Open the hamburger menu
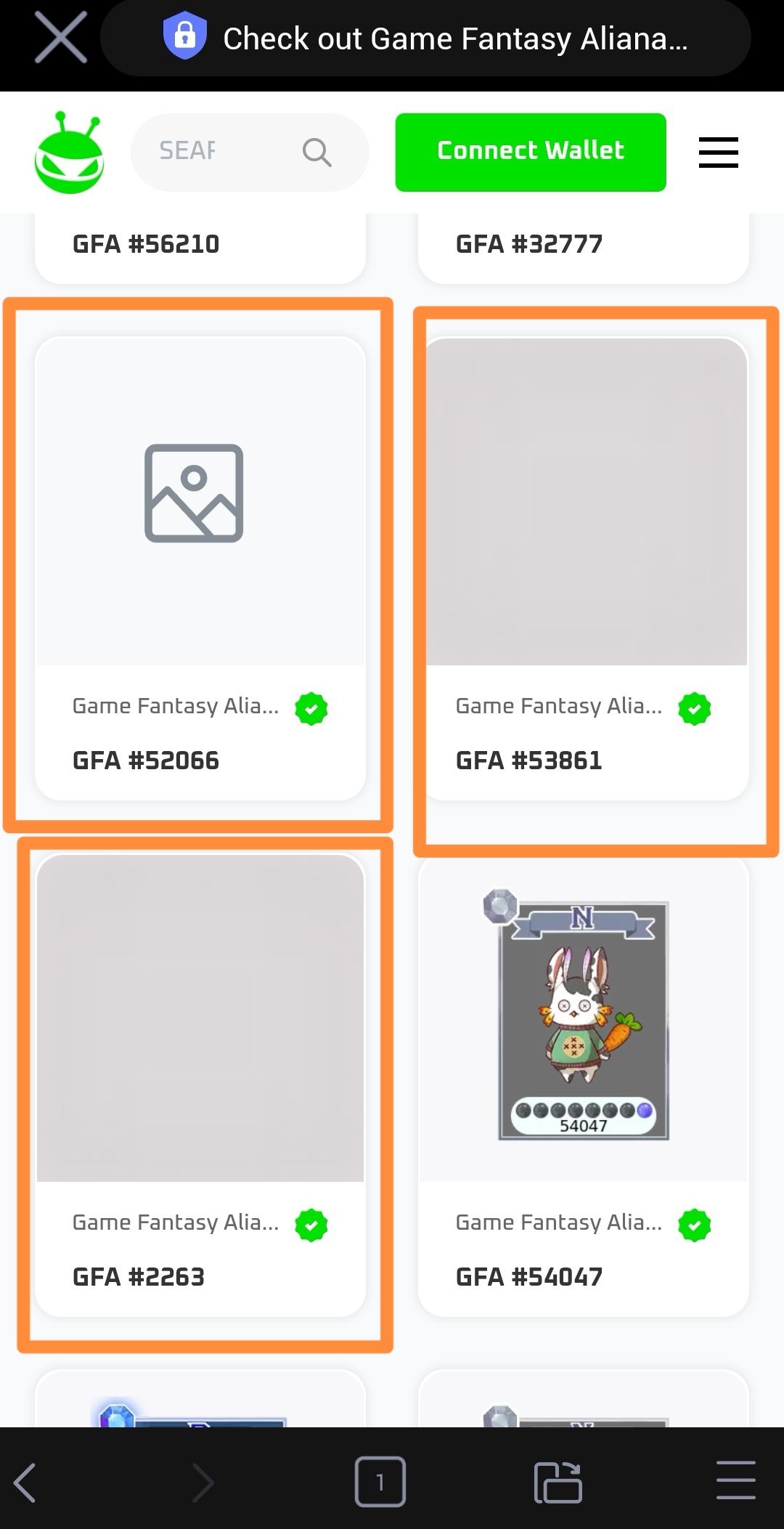784x1529 pixels. (719, 153)
